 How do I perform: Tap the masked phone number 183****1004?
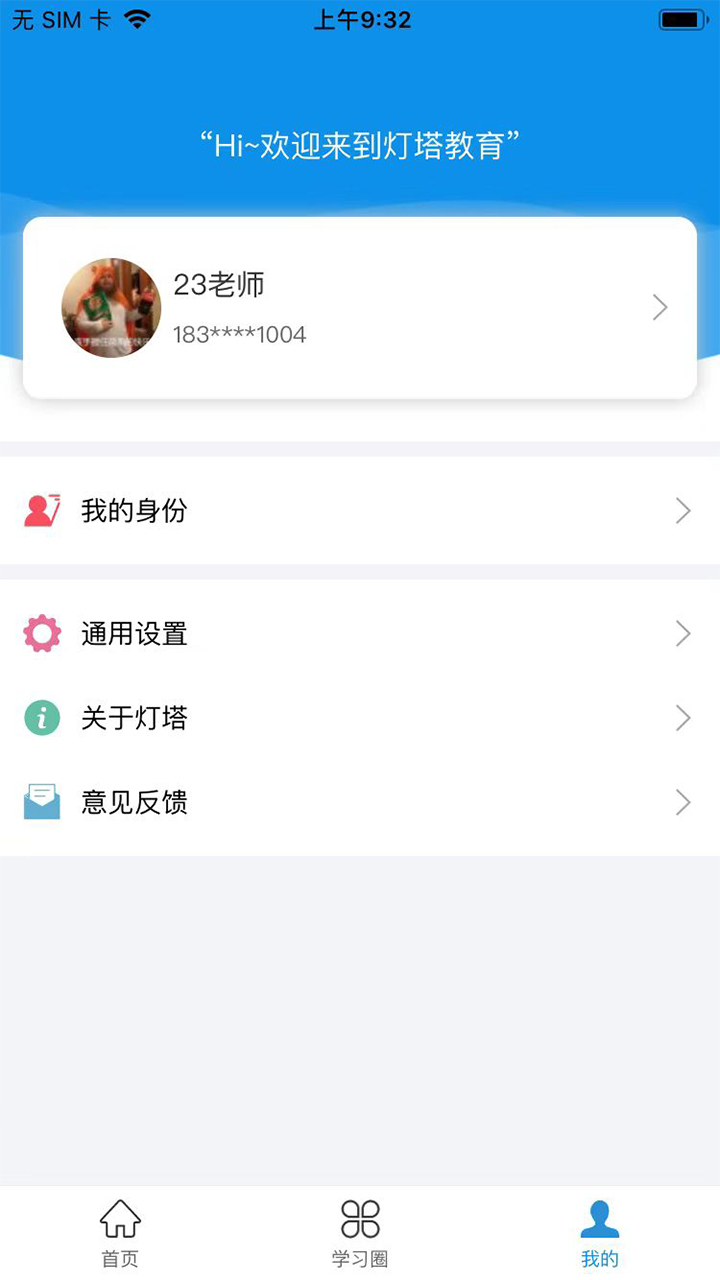240,334
